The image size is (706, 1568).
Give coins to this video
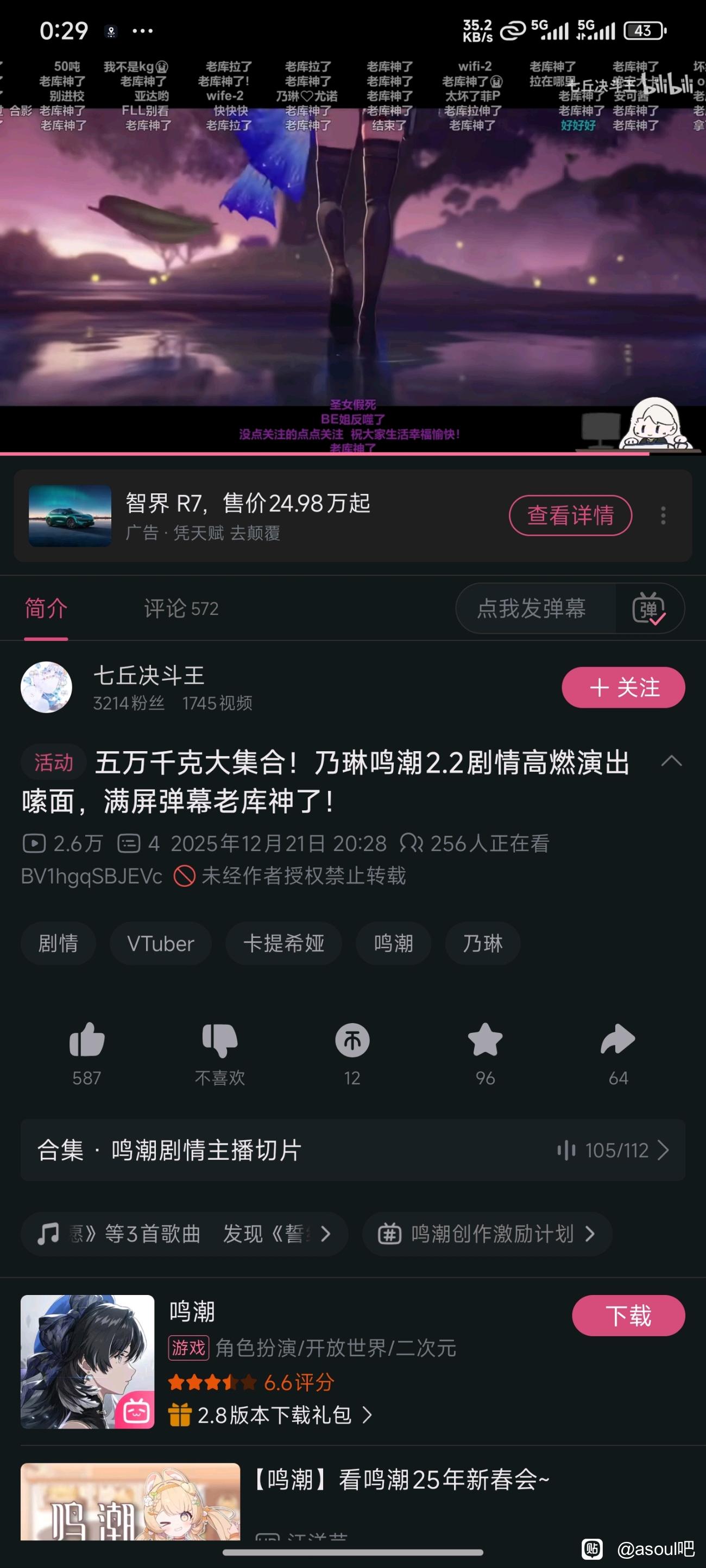352,1040
